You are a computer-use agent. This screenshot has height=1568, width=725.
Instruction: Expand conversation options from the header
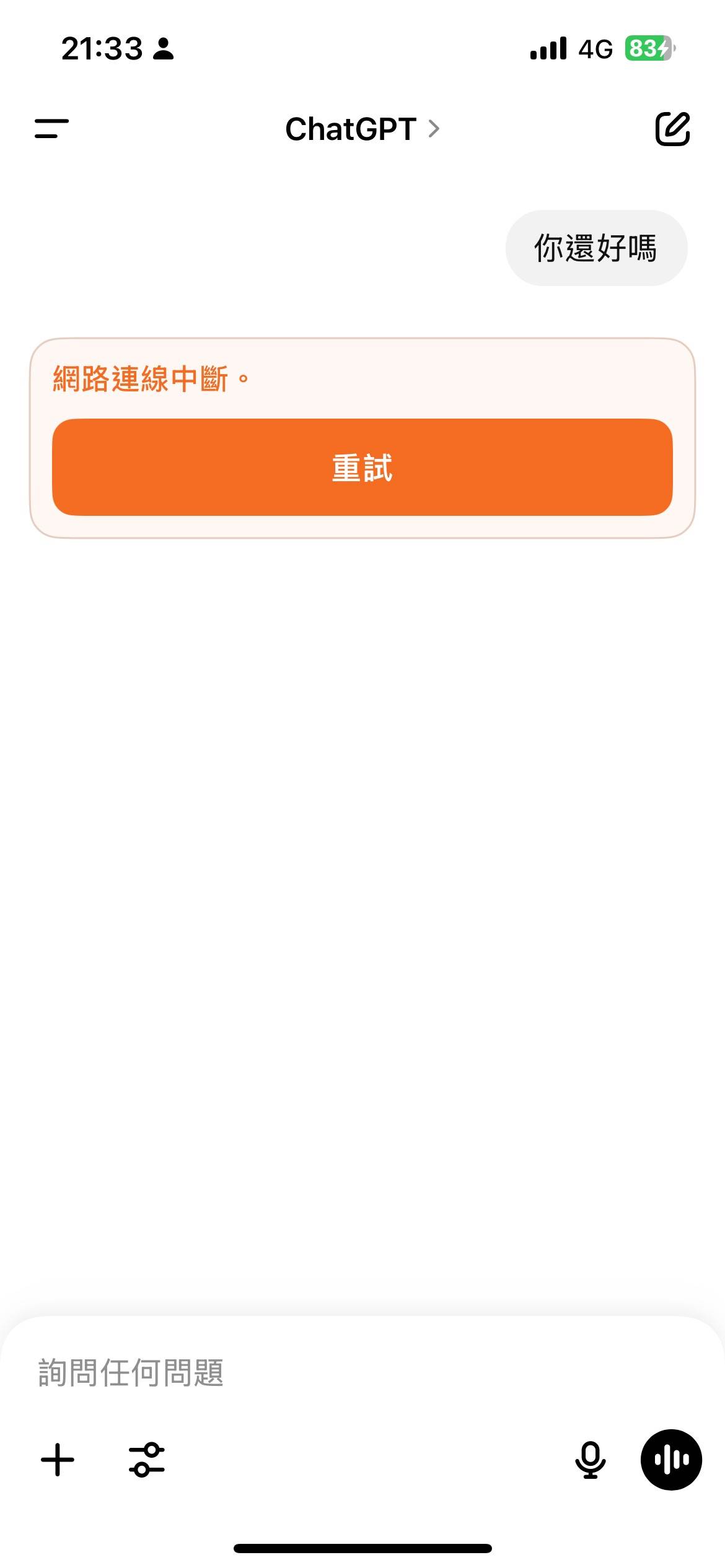362,129
